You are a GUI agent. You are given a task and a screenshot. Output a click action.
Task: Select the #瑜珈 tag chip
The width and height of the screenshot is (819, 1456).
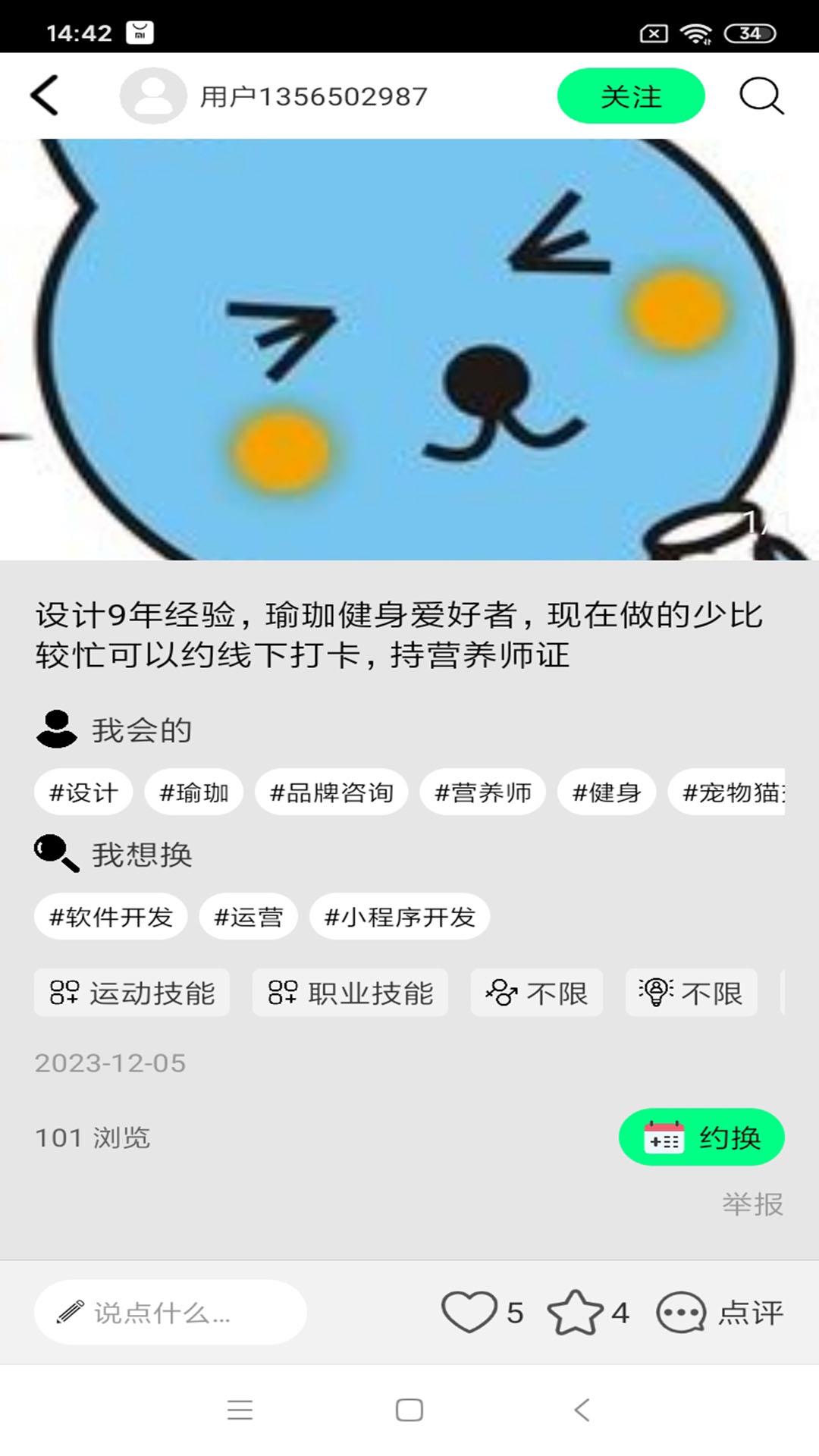194,792
